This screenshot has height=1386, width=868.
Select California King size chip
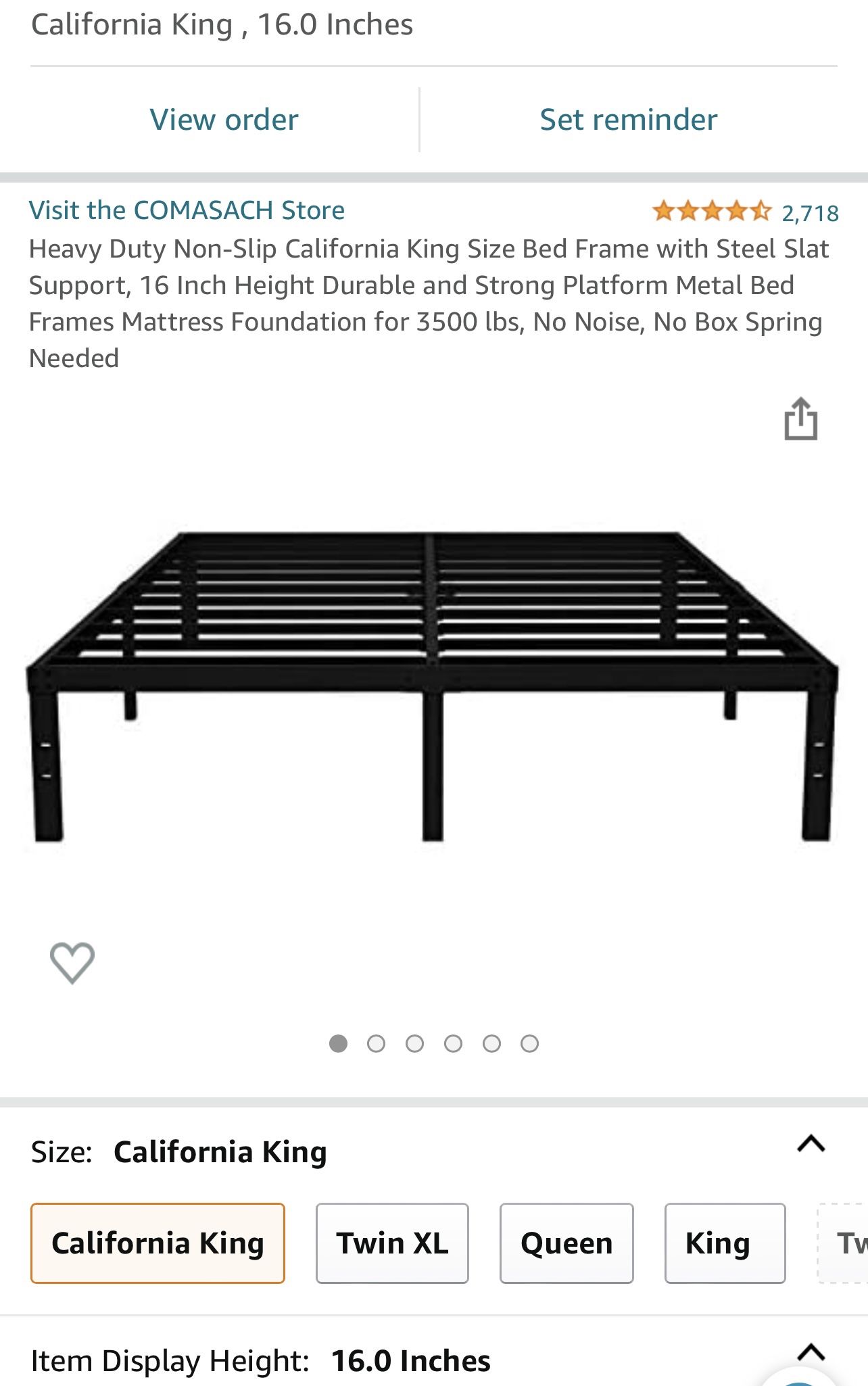158,1243
